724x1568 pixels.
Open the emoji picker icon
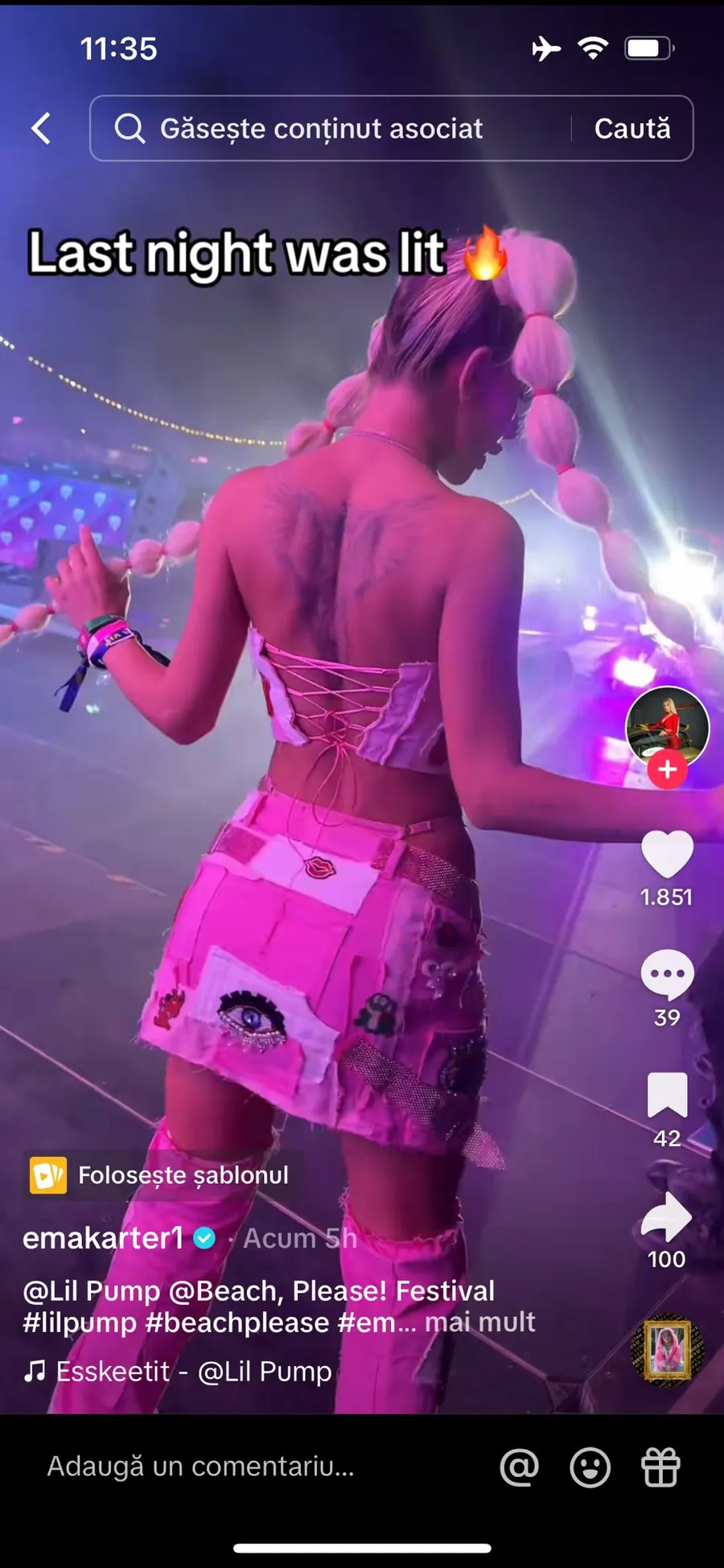590,1467
